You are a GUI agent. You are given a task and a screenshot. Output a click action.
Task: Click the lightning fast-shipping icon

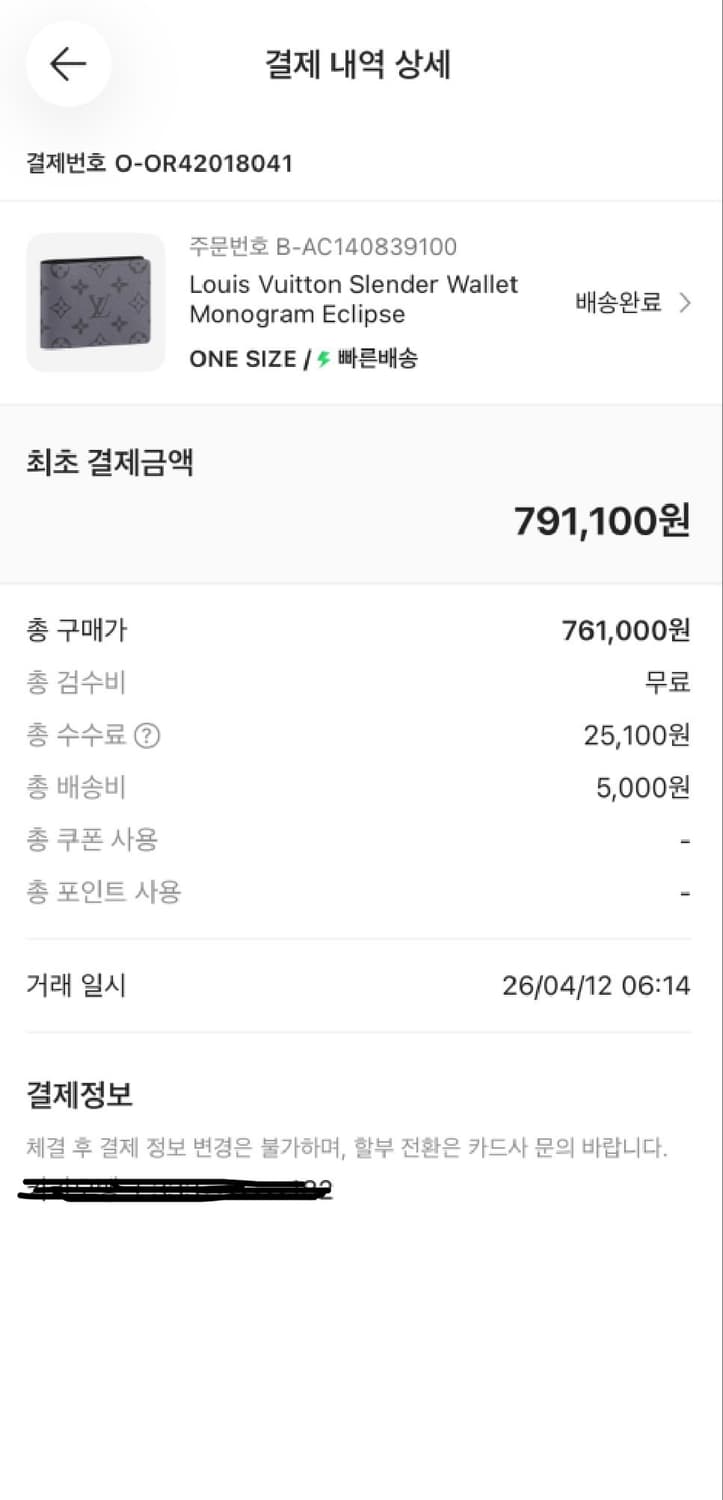point(320,358)
